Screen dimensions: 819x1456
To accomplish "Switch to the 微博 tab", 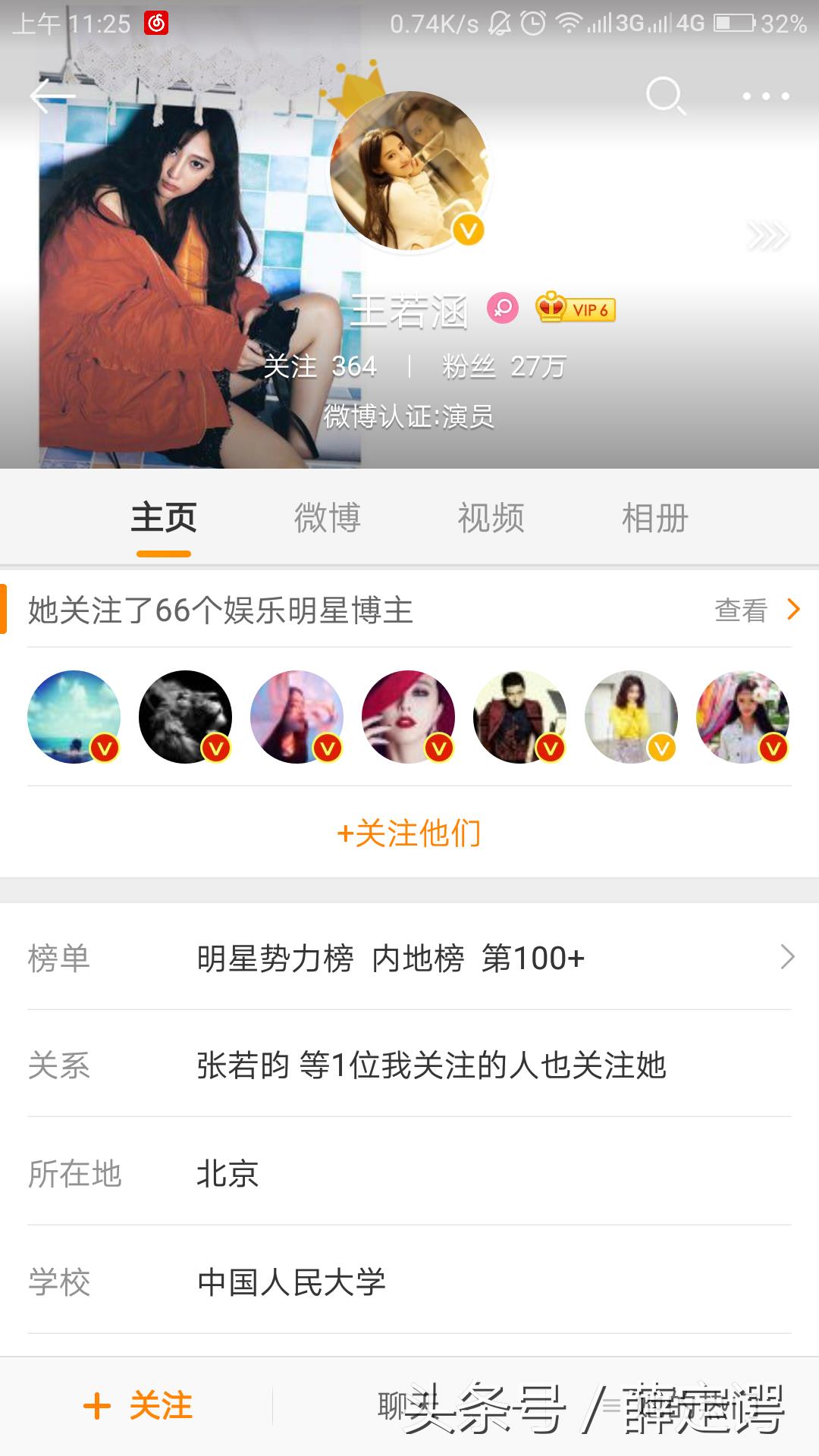I will click(328, 519).
